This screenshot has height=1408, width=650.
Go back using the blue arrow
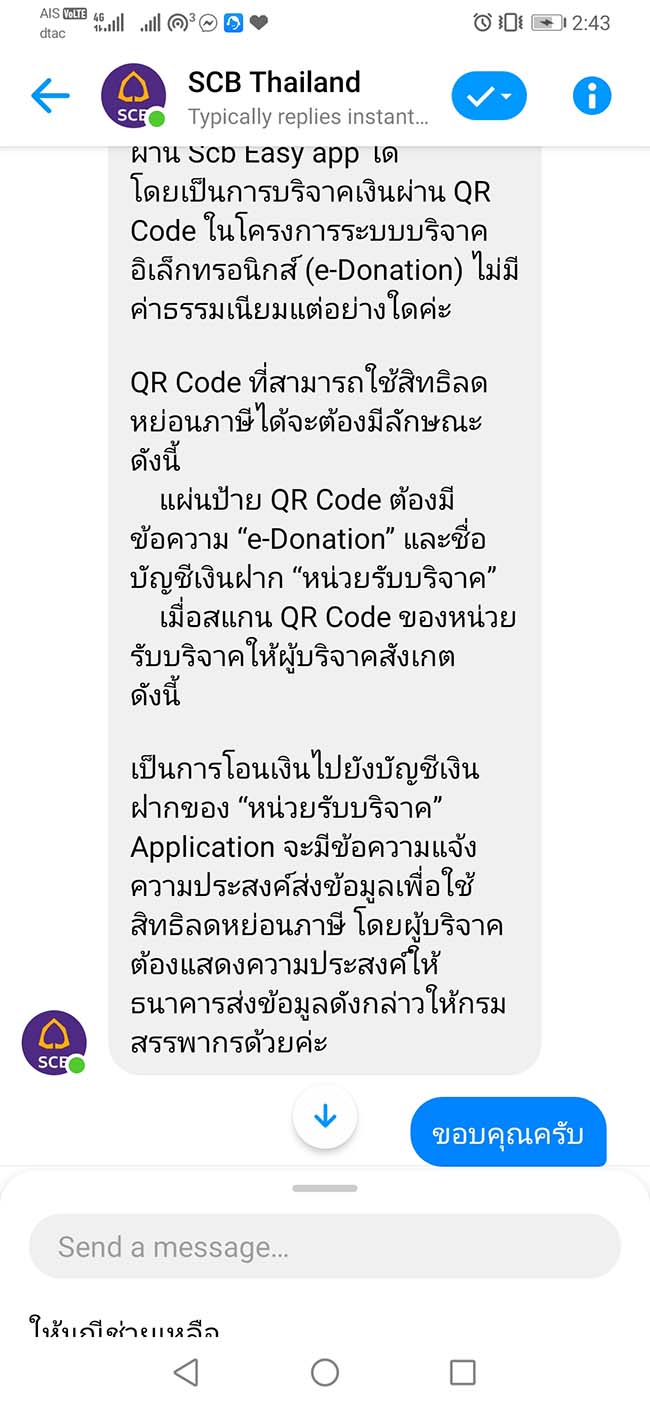(x=50, y=96)
